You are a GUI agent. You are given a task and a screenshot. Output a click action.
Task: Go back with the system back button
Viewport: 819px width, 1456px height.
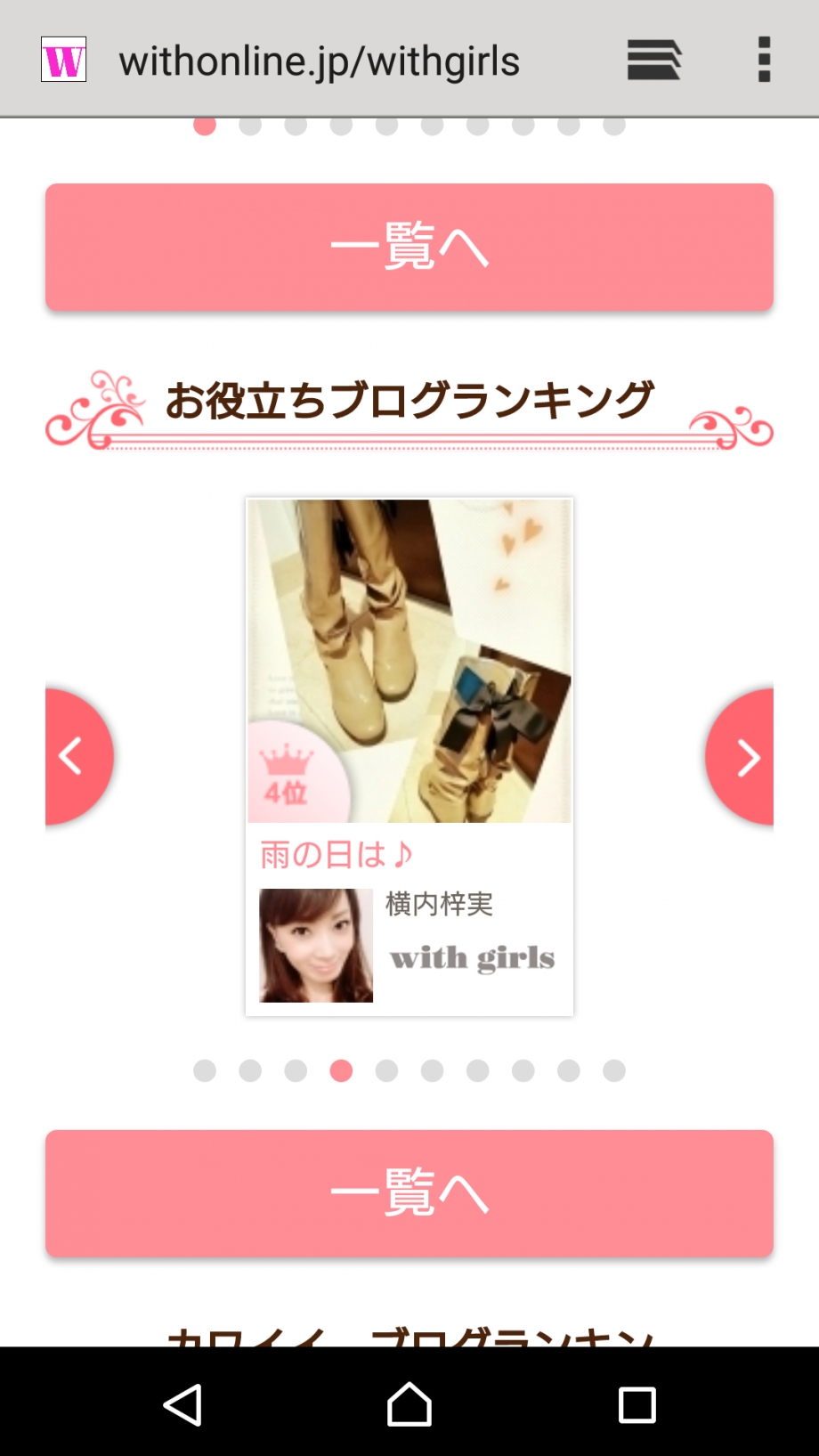coord(182,1406)
